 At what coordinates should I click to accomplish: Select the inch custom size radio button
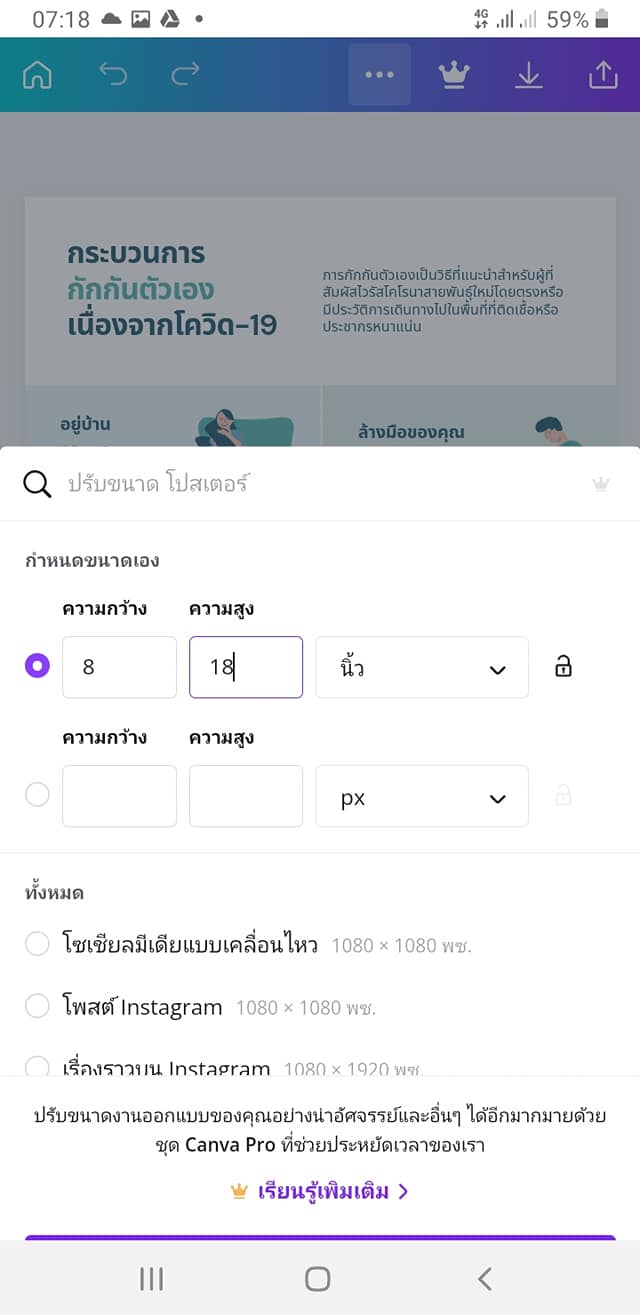tap(37, 666)
